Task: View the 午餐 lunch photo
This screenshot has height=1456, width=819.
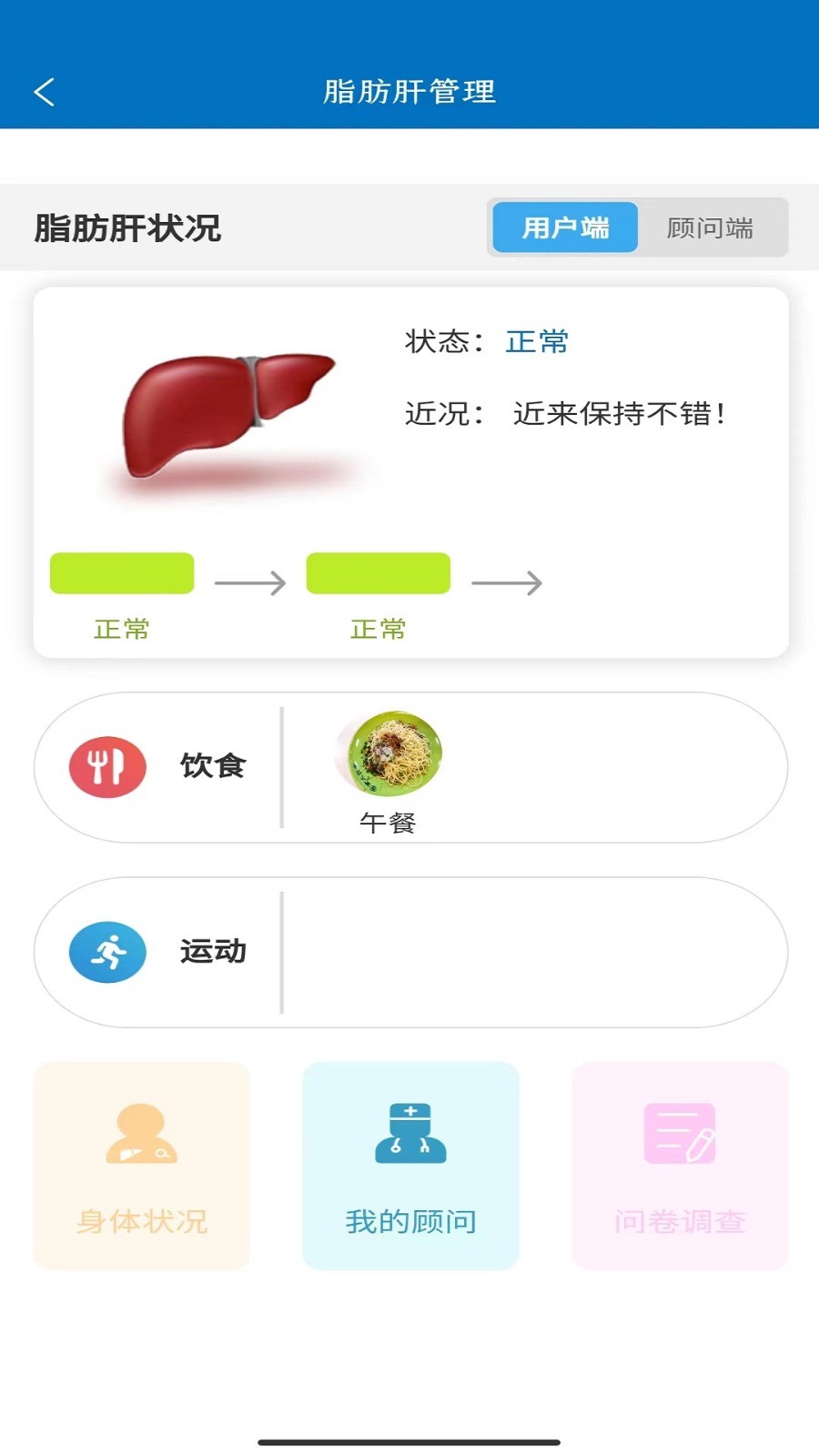Action: coord(389,754)
